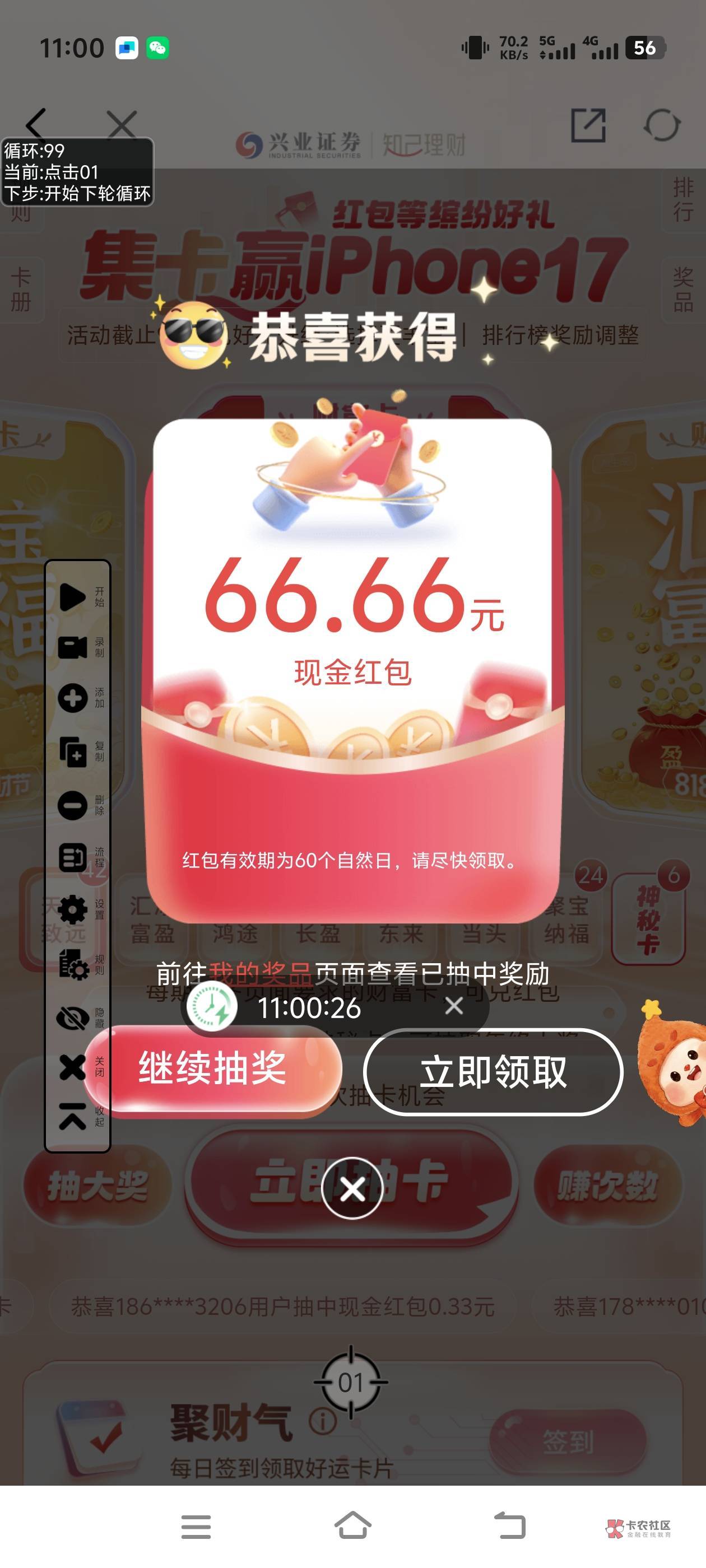Remove a click point with 删除
This screenshot has width=706, height=1568.
(80, 805)
